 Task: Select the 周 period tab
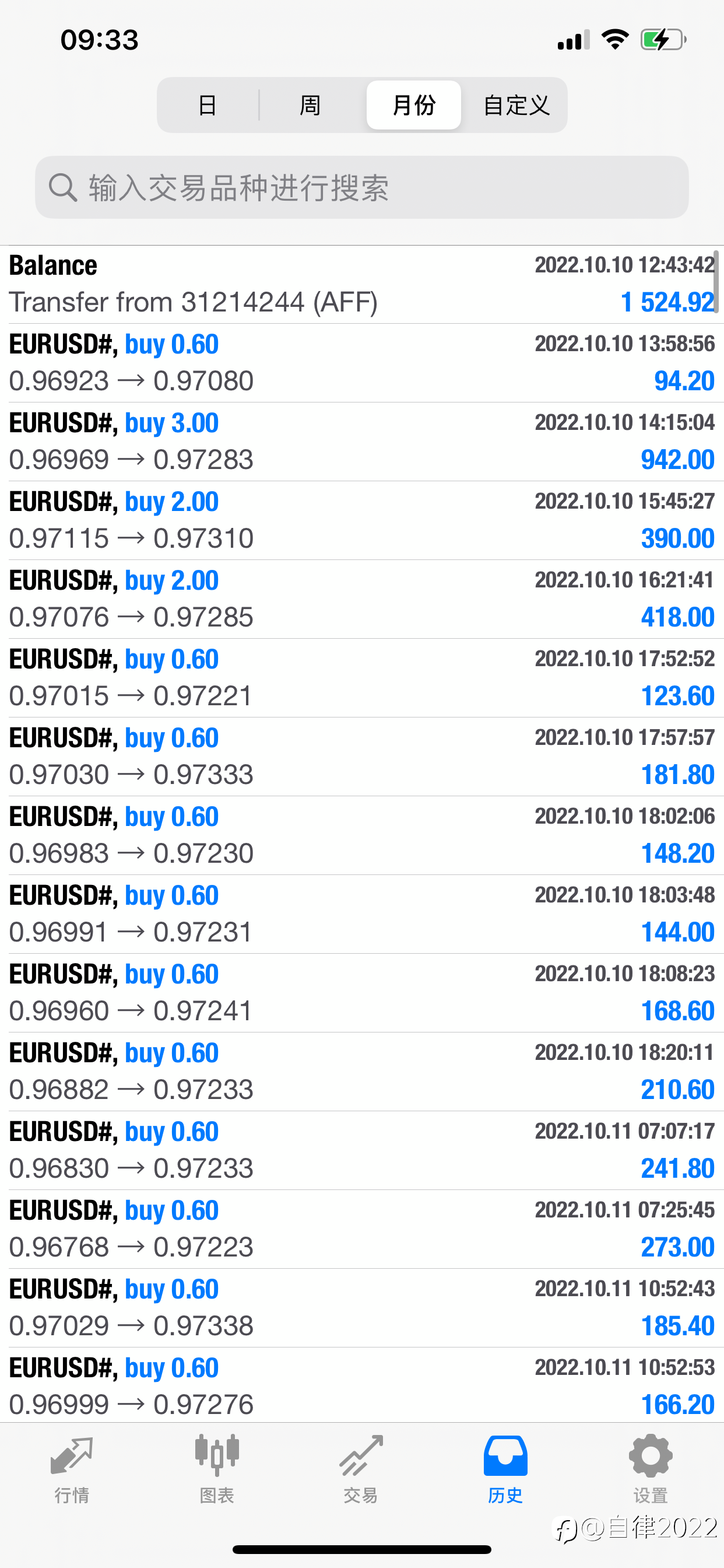[310, 104]
